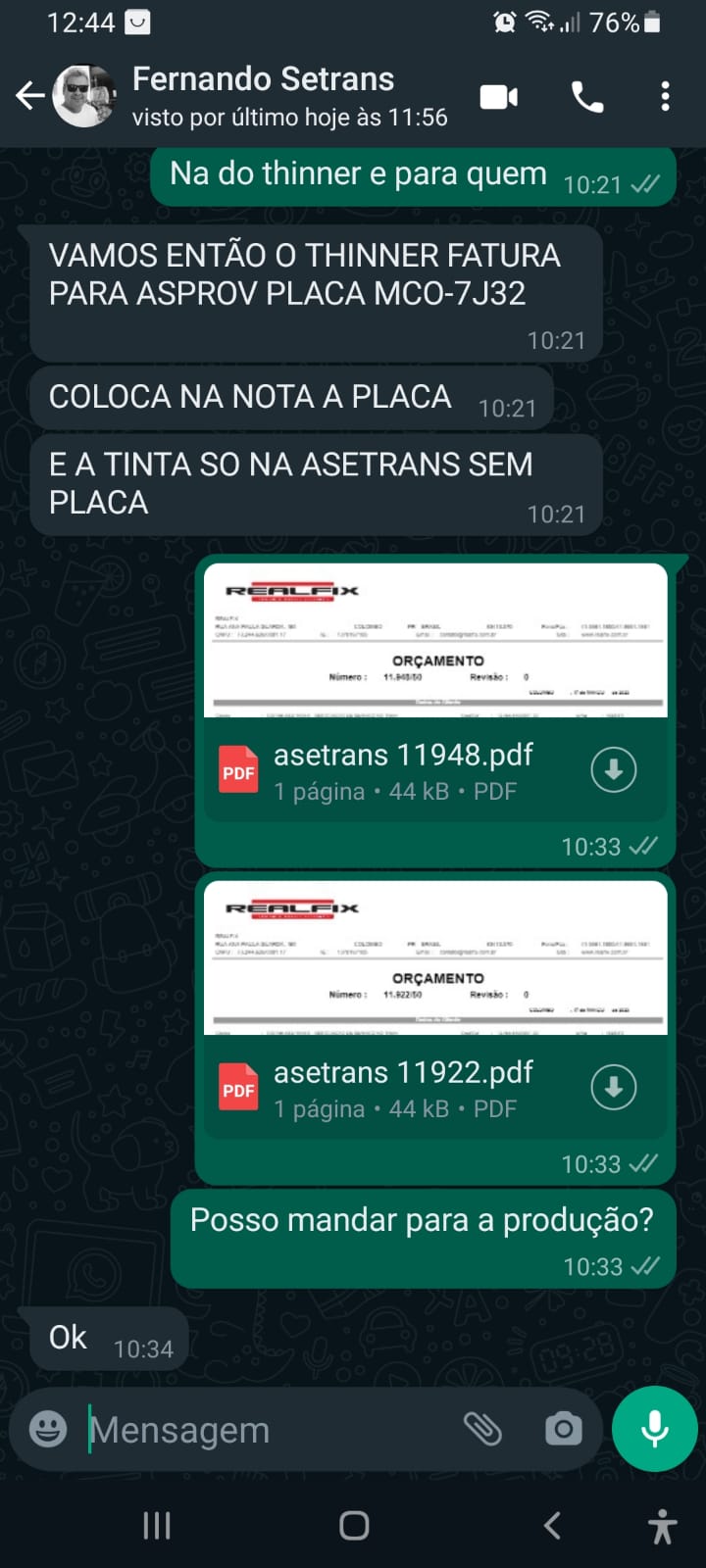The height and width of the screenshot is (1568, 706).
Task: Download asetrans 11922.pdf
Action: pyautogui.click(x=614, y=1088)
